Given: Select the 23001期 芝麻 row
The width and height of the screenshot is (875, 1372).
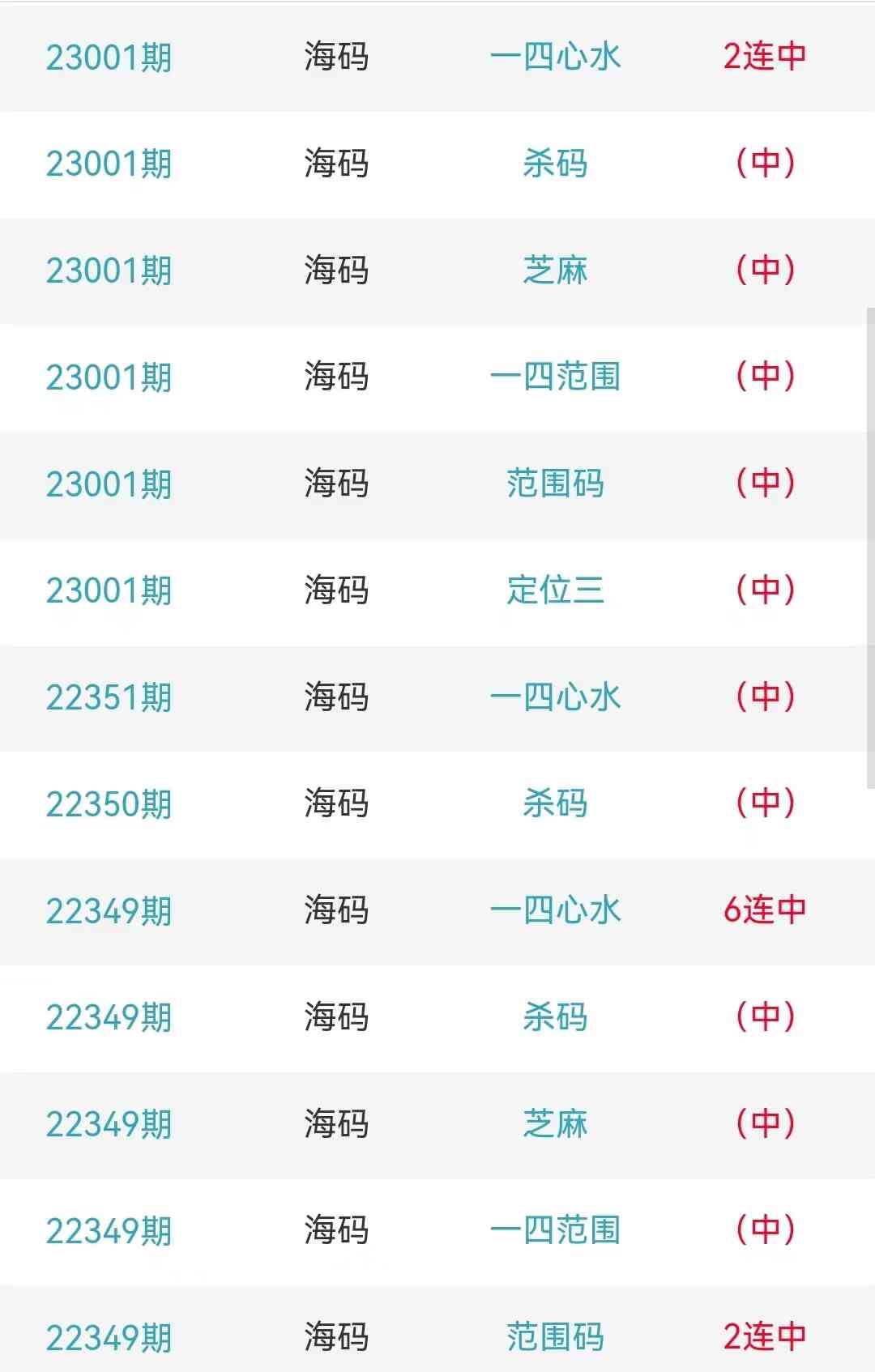Looking at the screenshot, I should pyautogui.click(x=555, y=271).
